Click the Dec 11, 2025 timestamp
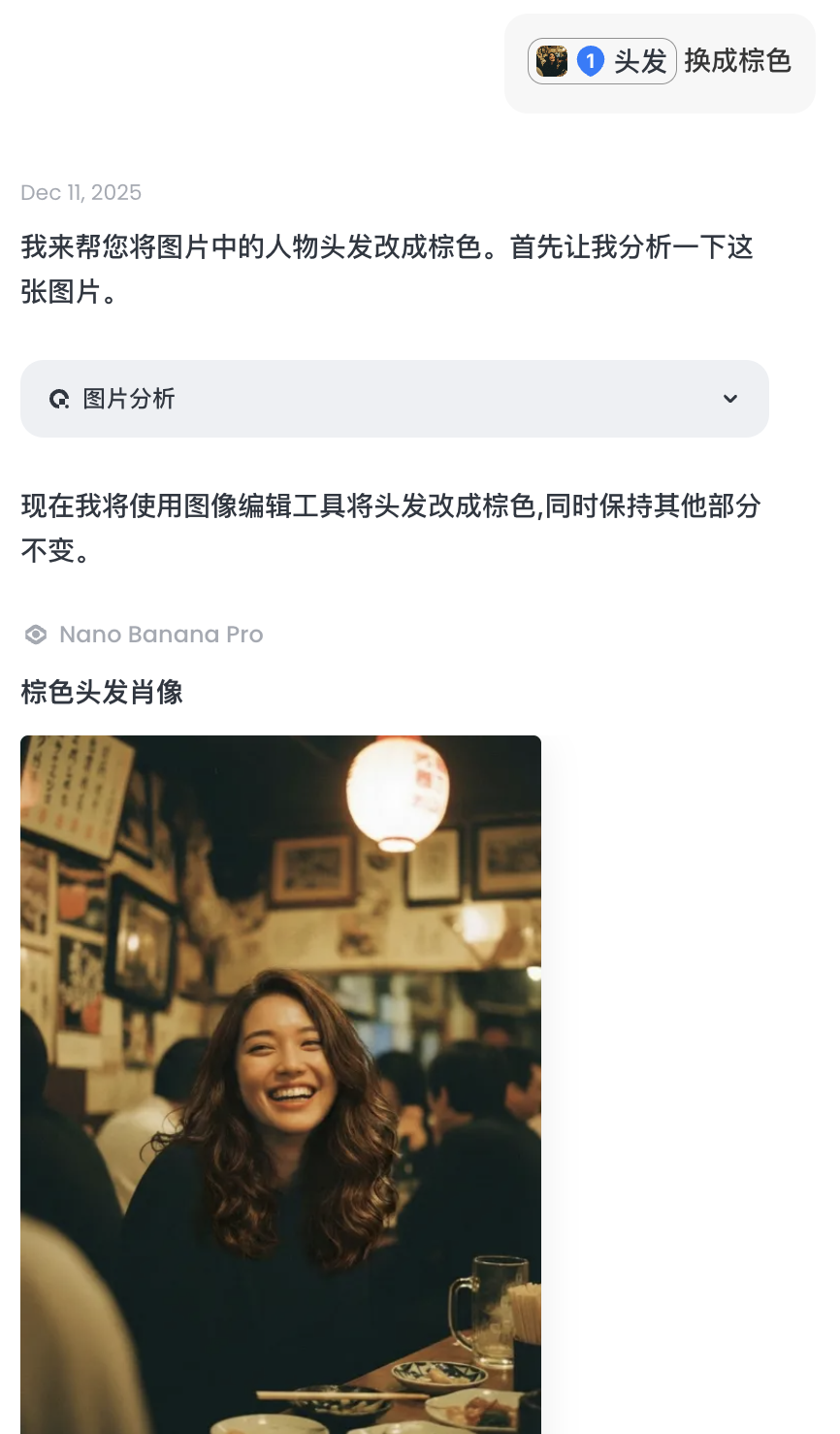The height and width of the screenshot is (1434, 840). coord(81,192)
